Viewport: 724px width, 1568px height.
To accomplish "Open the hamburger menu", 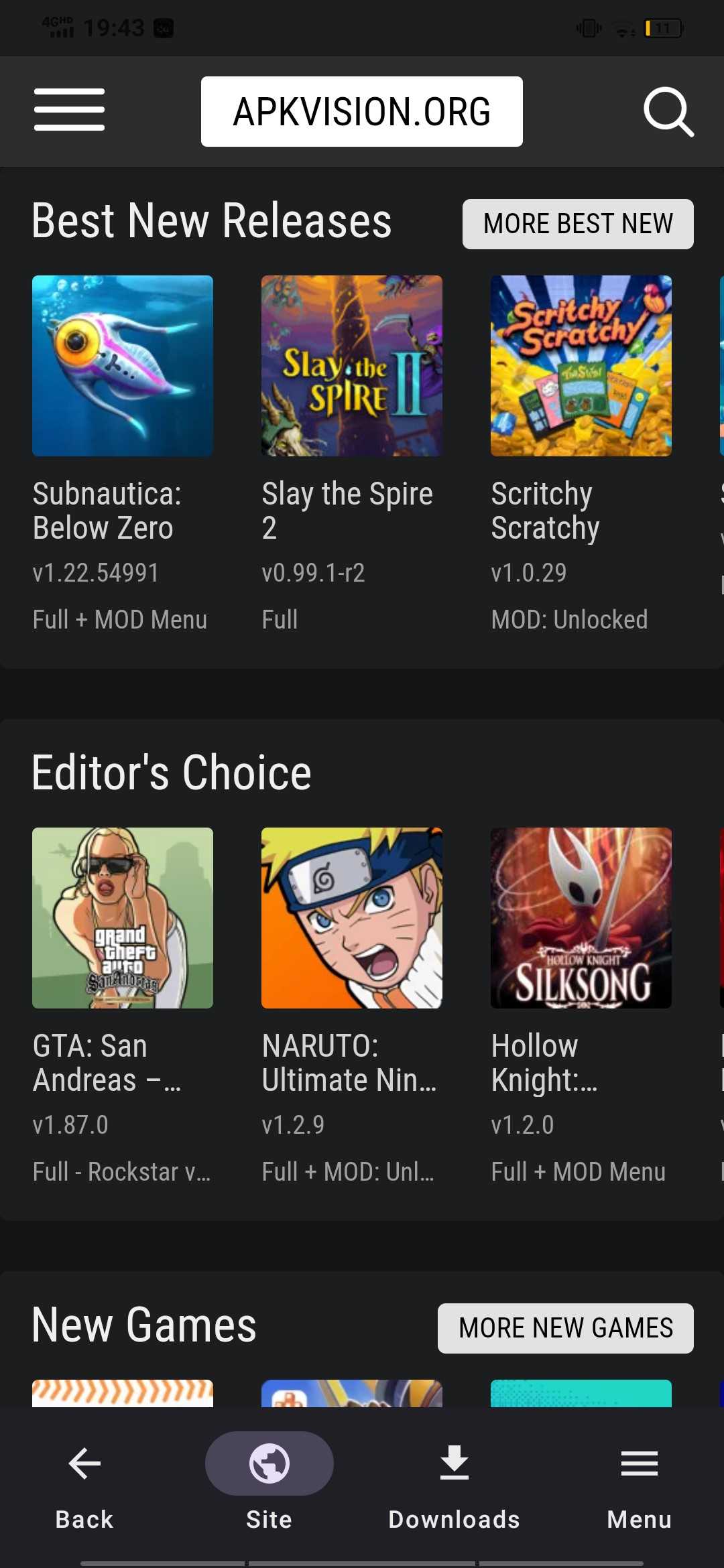I will tap(70, 110).
